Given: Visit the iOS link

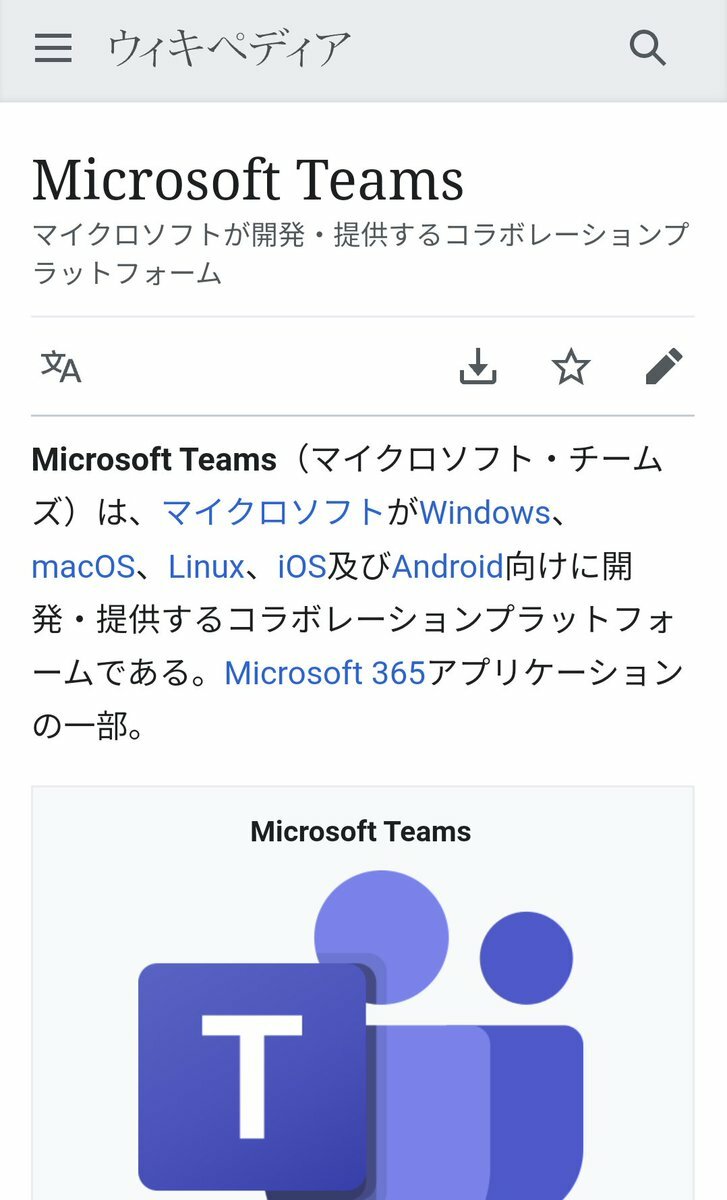Looking at the screenshot, I should point(302,567).
